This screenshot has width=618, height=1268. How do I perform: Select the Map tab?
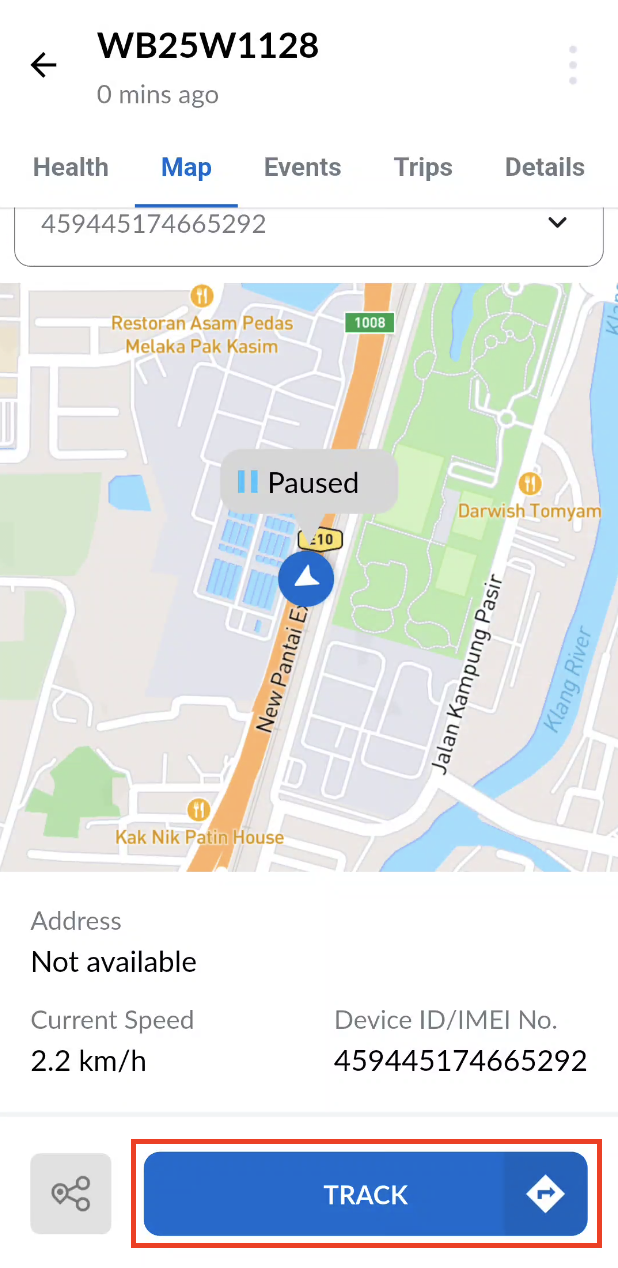click(x=186, y=167)
